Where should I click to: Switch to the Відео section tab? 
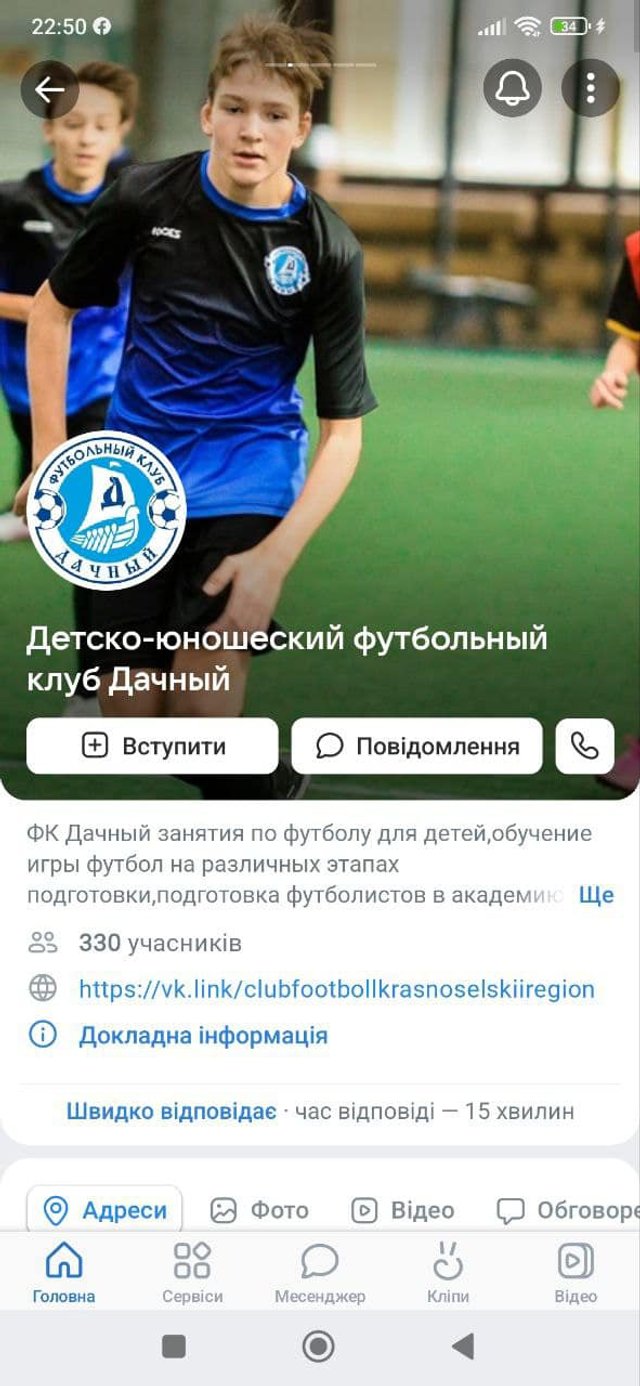point(403,1211)
